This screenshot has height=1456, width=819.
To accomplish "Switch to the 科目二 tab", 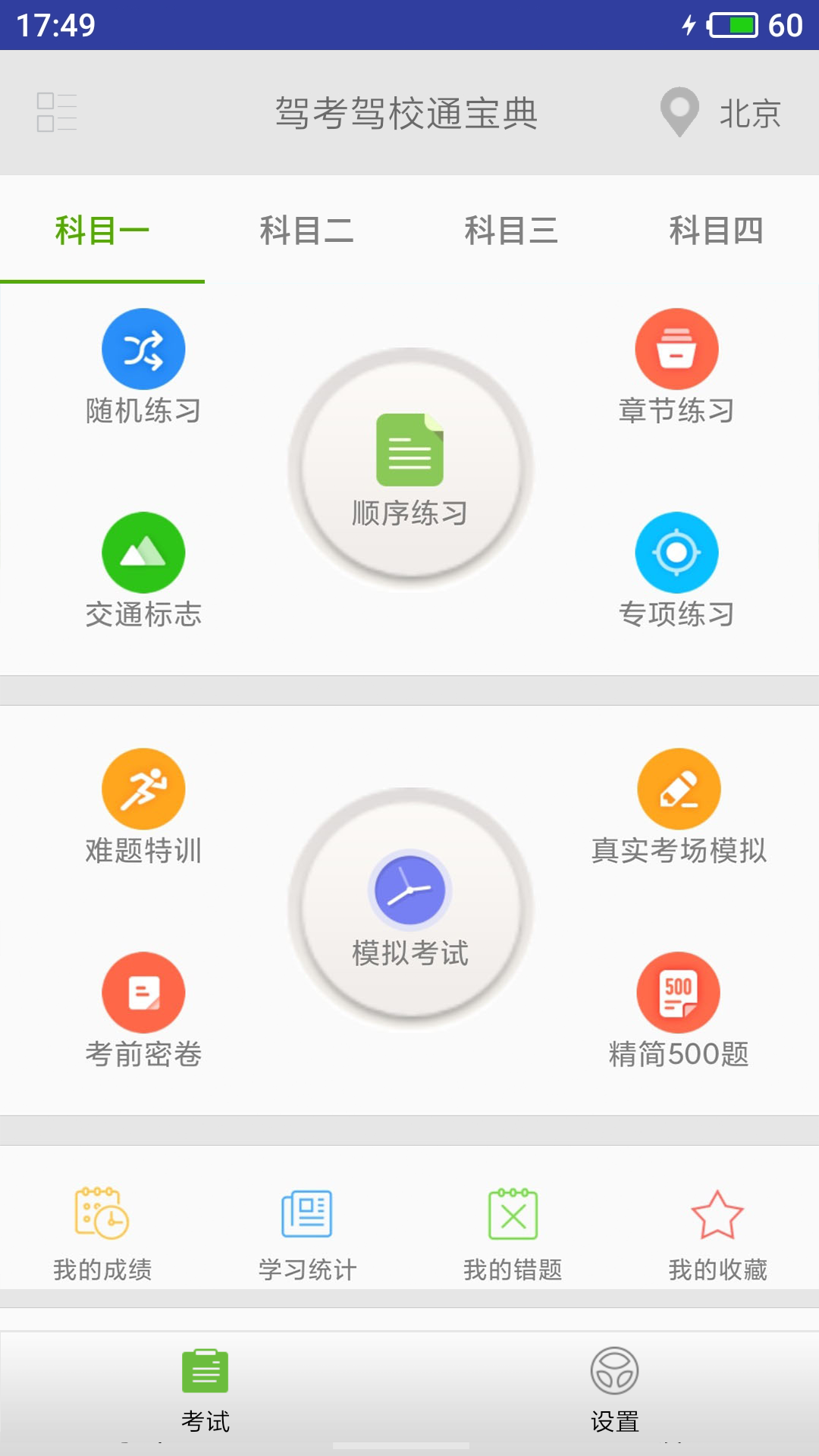I will click(307, 231).
